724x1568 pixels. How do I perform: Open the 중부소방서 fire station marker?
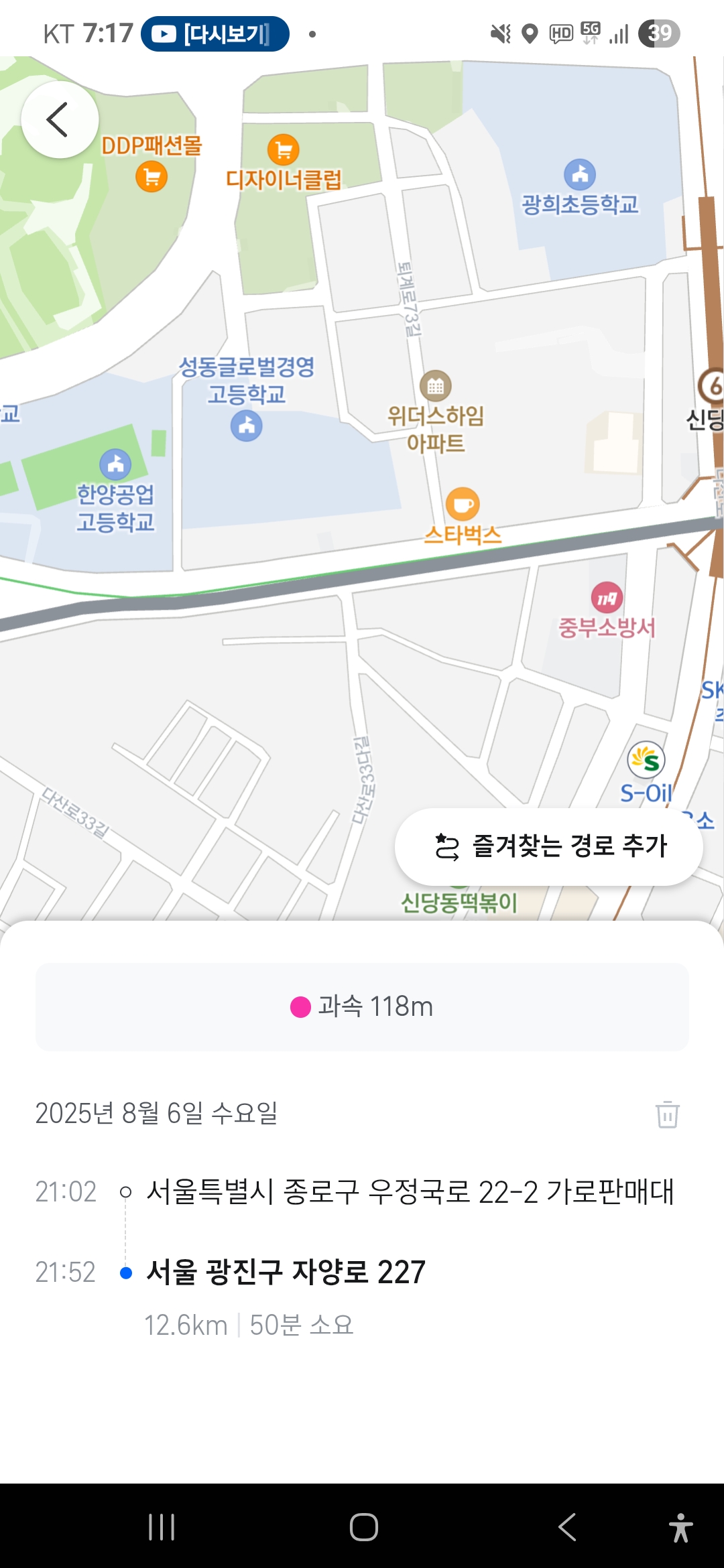click(607, 598)
